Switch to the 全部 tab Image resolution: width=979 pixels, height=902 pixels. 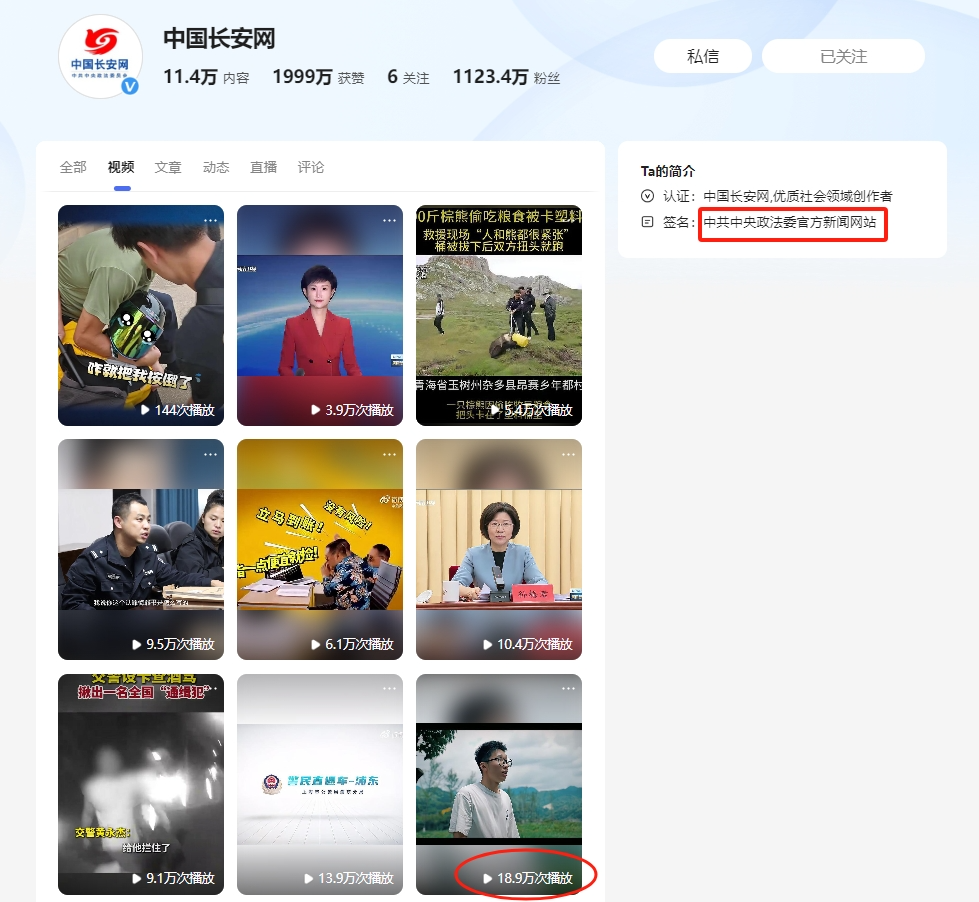coord(73,167)
